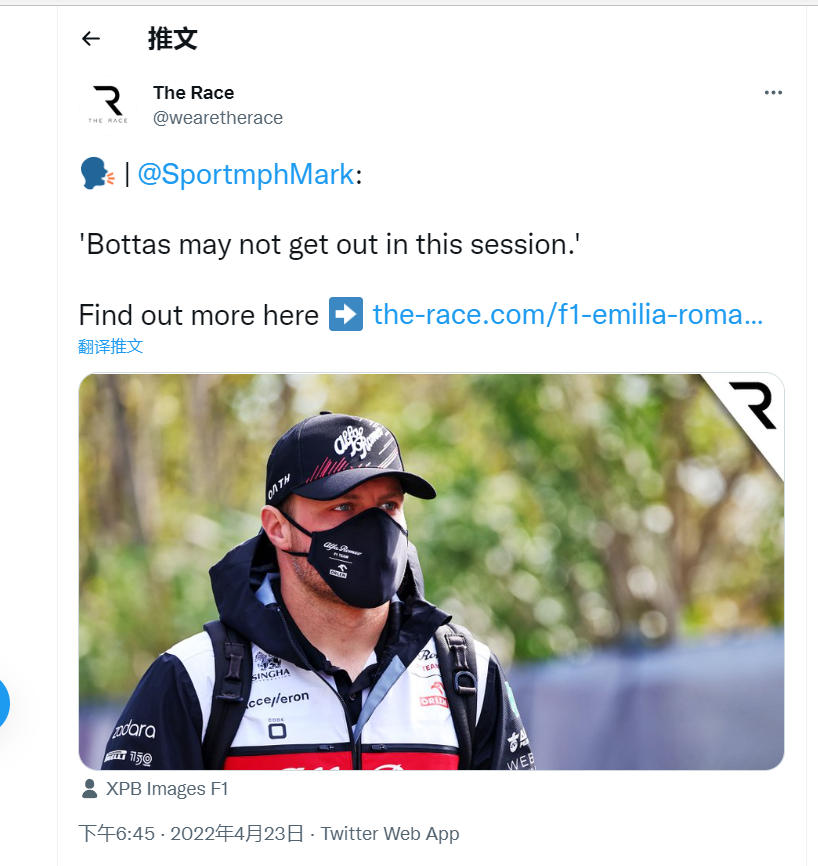The height and width of the screenshot is (866, 818).
Task: Open the tweet's three-dot overflow menu
Action: pyautogui.click(x=773, y=92)
